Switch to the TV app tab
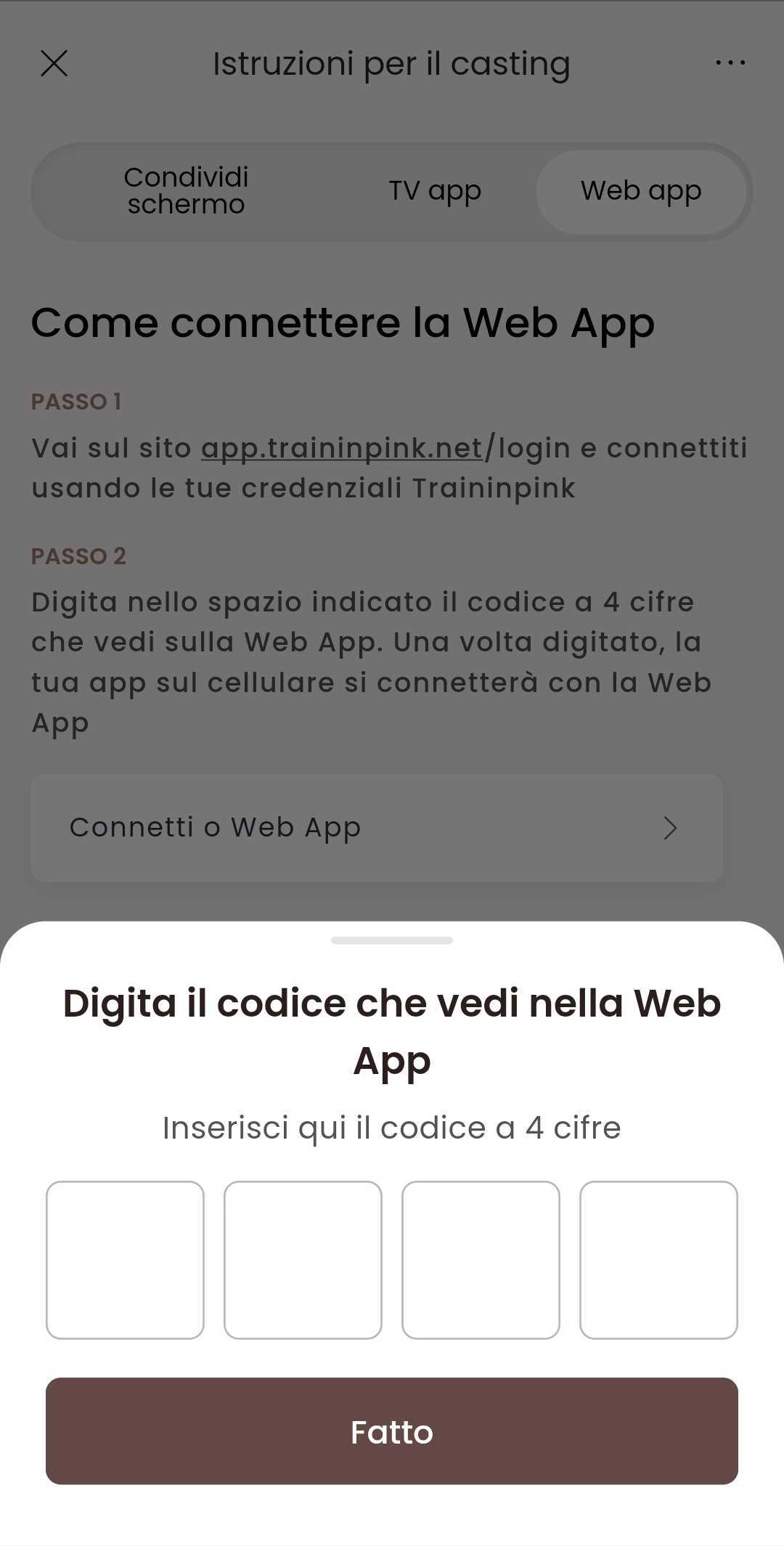This screenshot has width=784, height=1546. coord(435,191)
